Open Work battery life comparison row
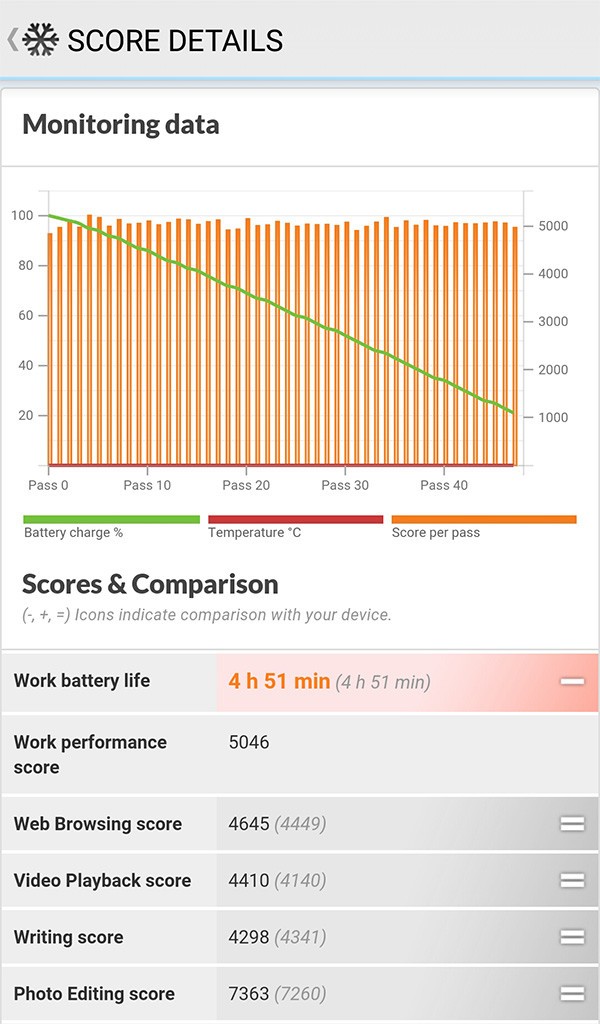Viewport: 600px width, 1024px height. click(x=300, y=682)
